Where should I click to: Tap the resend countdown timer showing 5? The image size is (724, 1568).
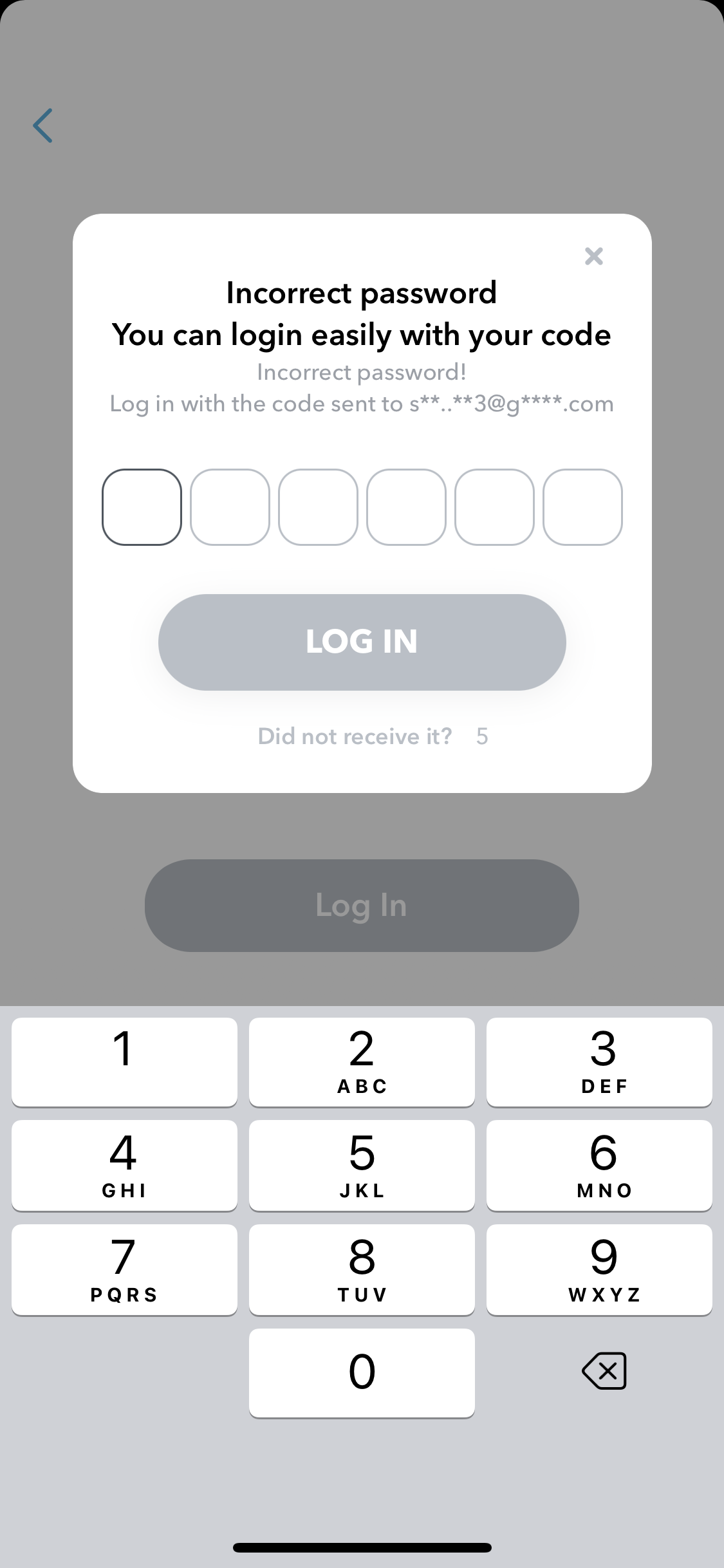pyautogui.click(x=483, y=736)
